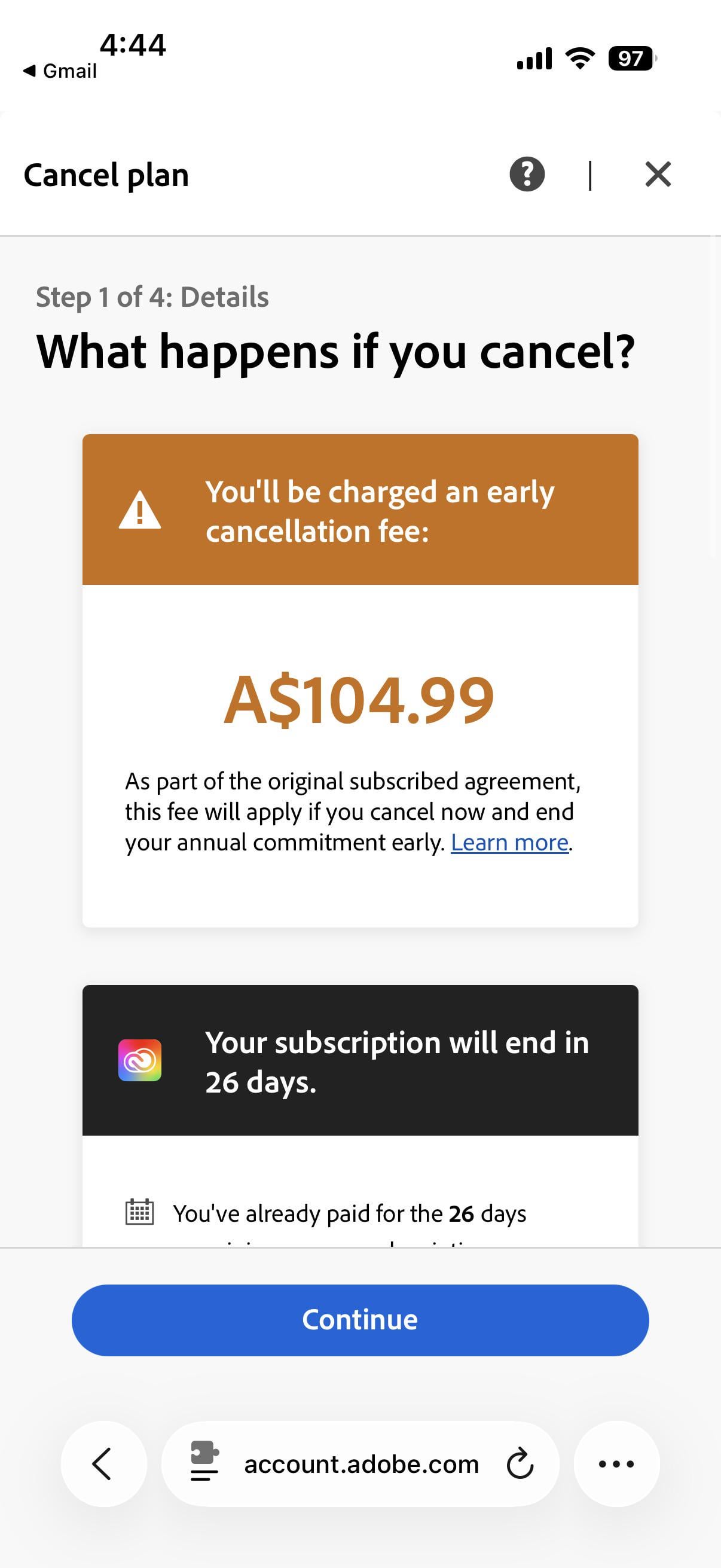
Task: Follow the Learn more link
Action: coord(509,843)
